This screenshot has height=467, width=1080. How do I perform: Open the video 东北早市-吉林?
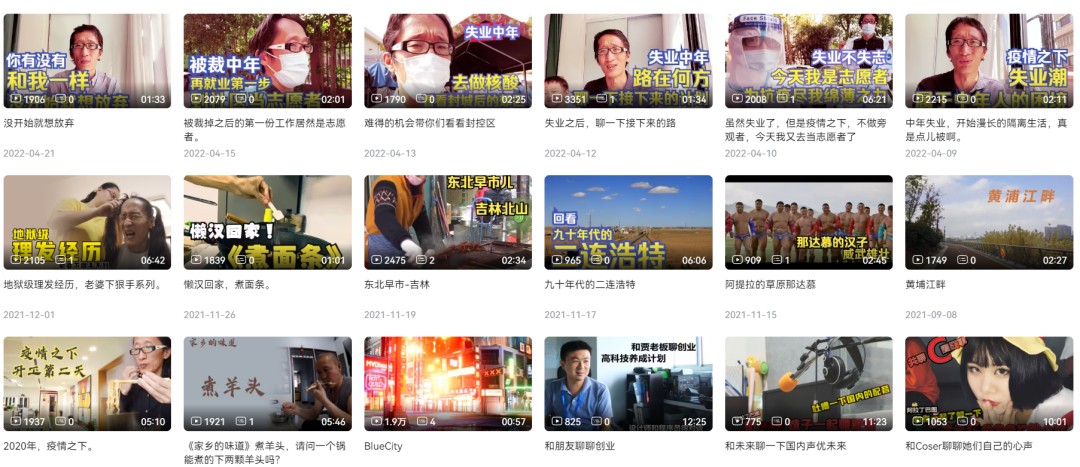click(447, 222)
